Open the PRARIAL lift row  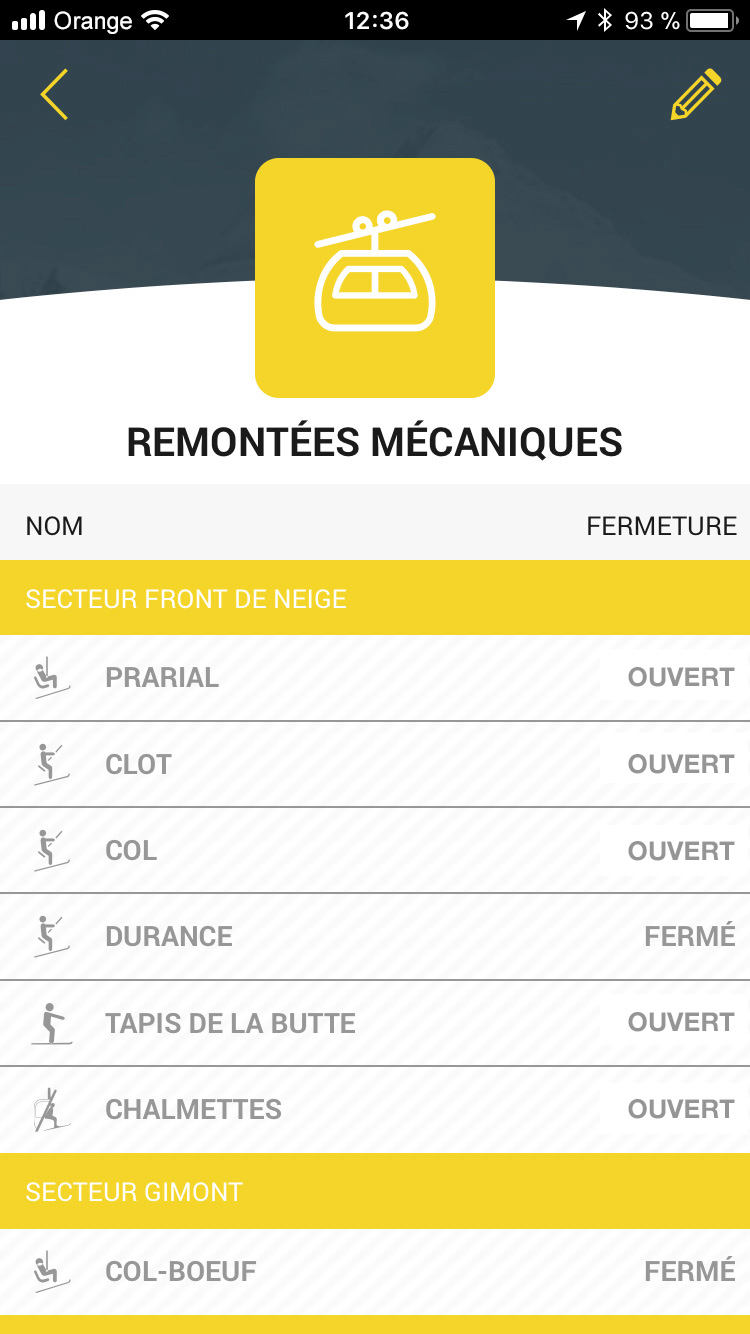tap(375, 677)
